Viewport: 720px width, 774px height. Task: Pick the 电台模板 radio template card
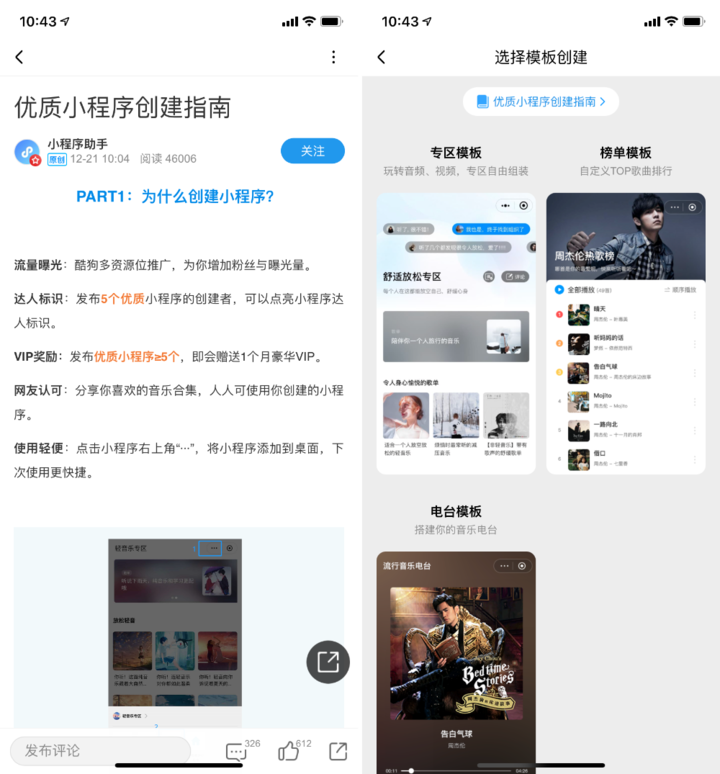click(456, 660)
